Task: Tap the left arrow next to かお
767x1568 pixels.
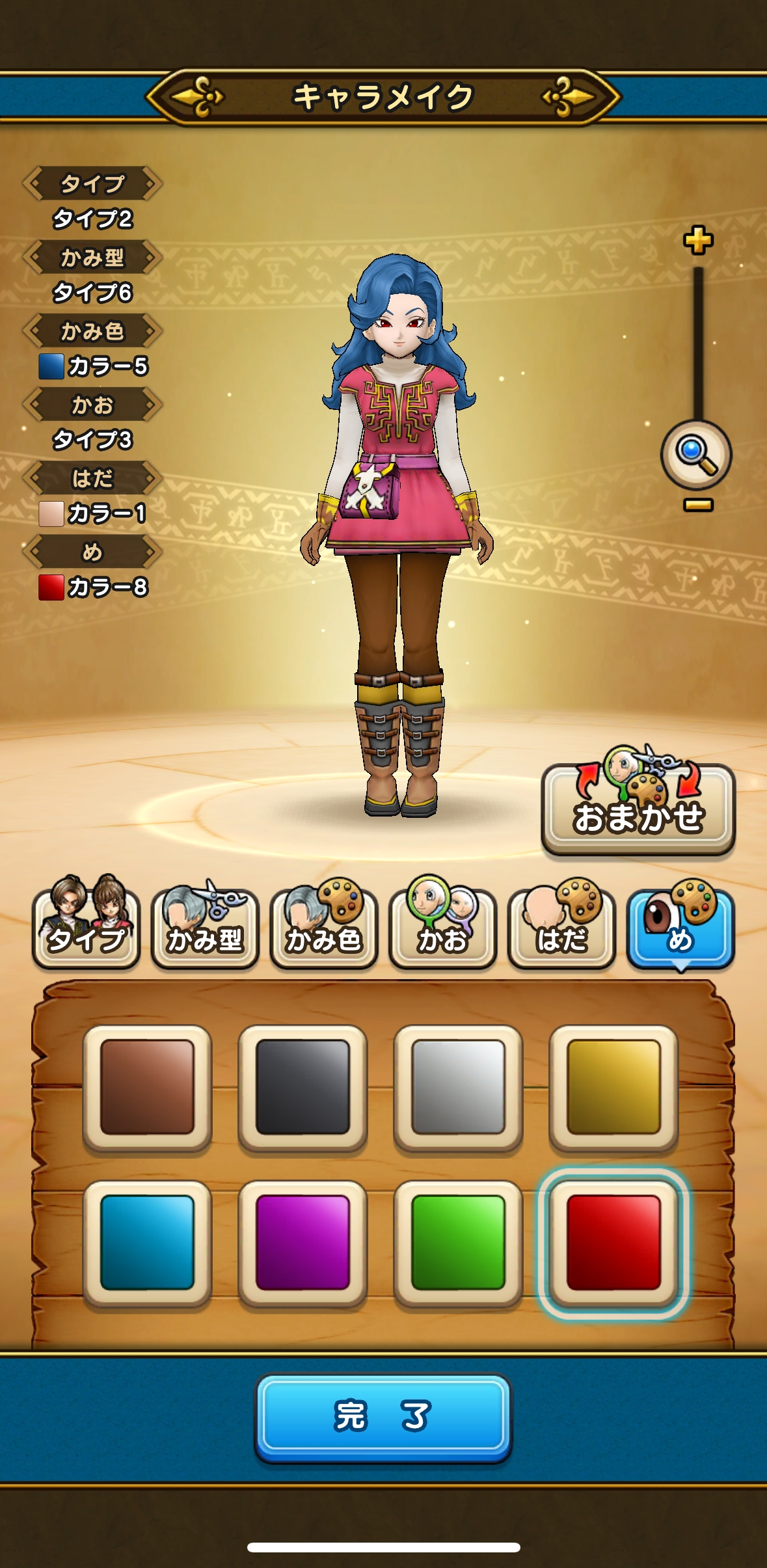Action: (34, 405)
